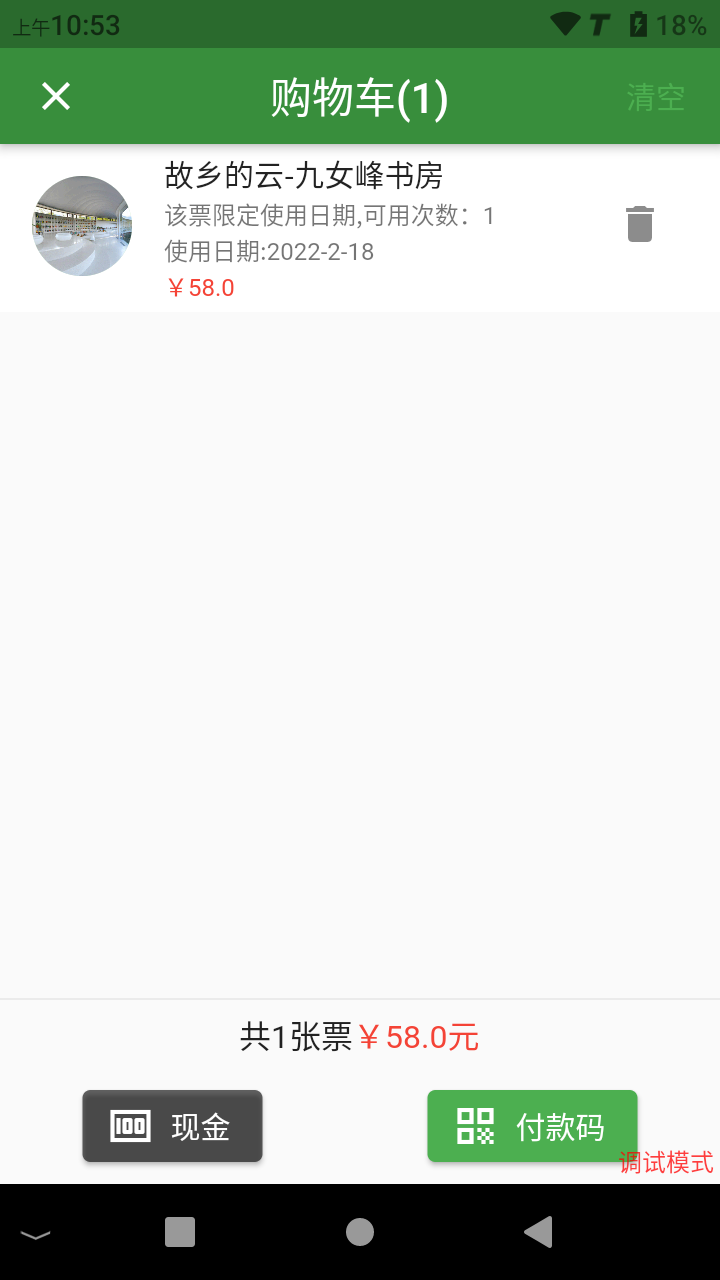Image resolution: width=720 pixels, height=1280 pixels.
Task: Open the use date 2022-2-18 entry
Action: point(268,252)
